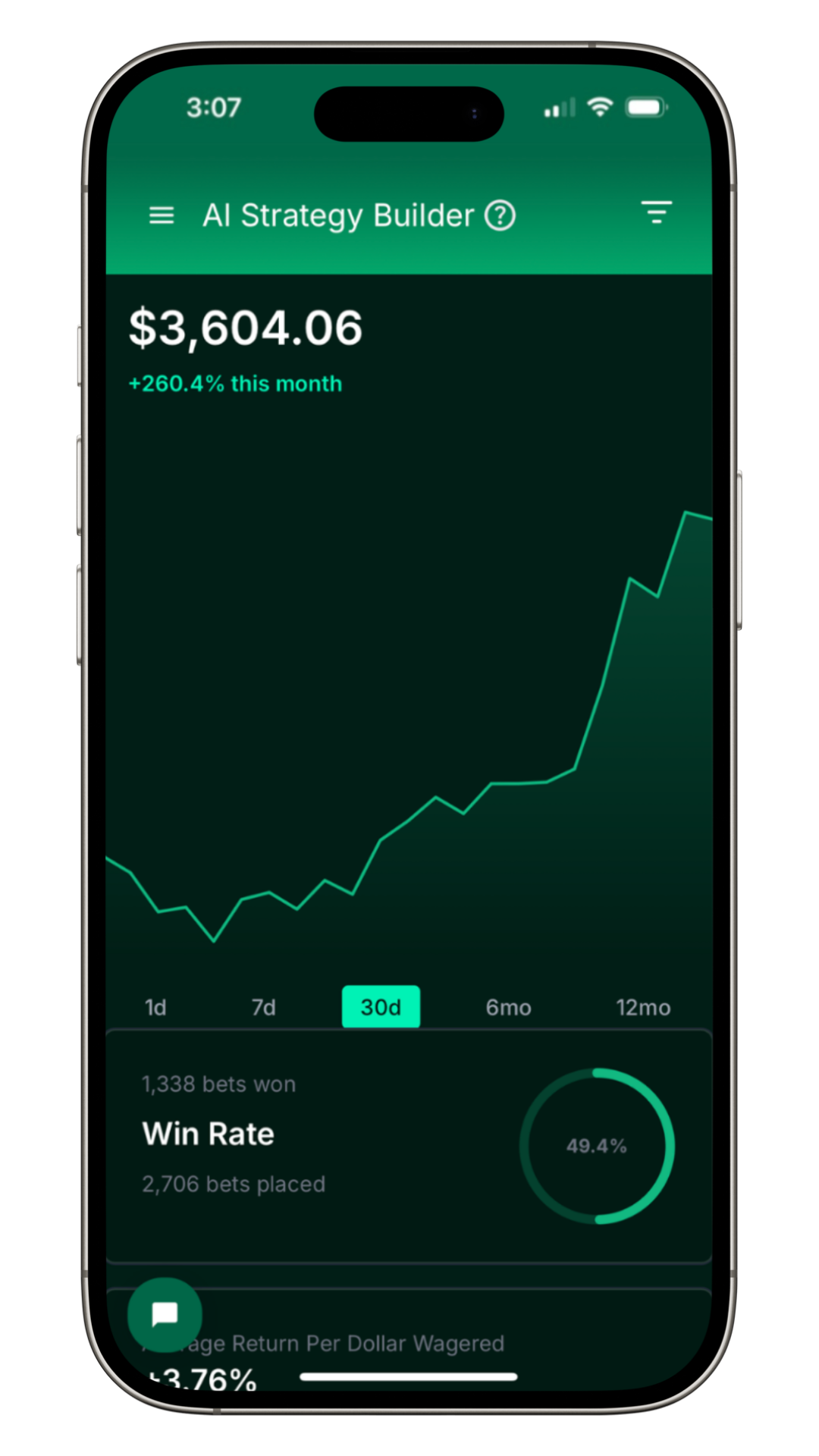Viewport: 819px width, 1456px height.
Task: Switch the chart to 1d range
Action: pos(155,1007)
